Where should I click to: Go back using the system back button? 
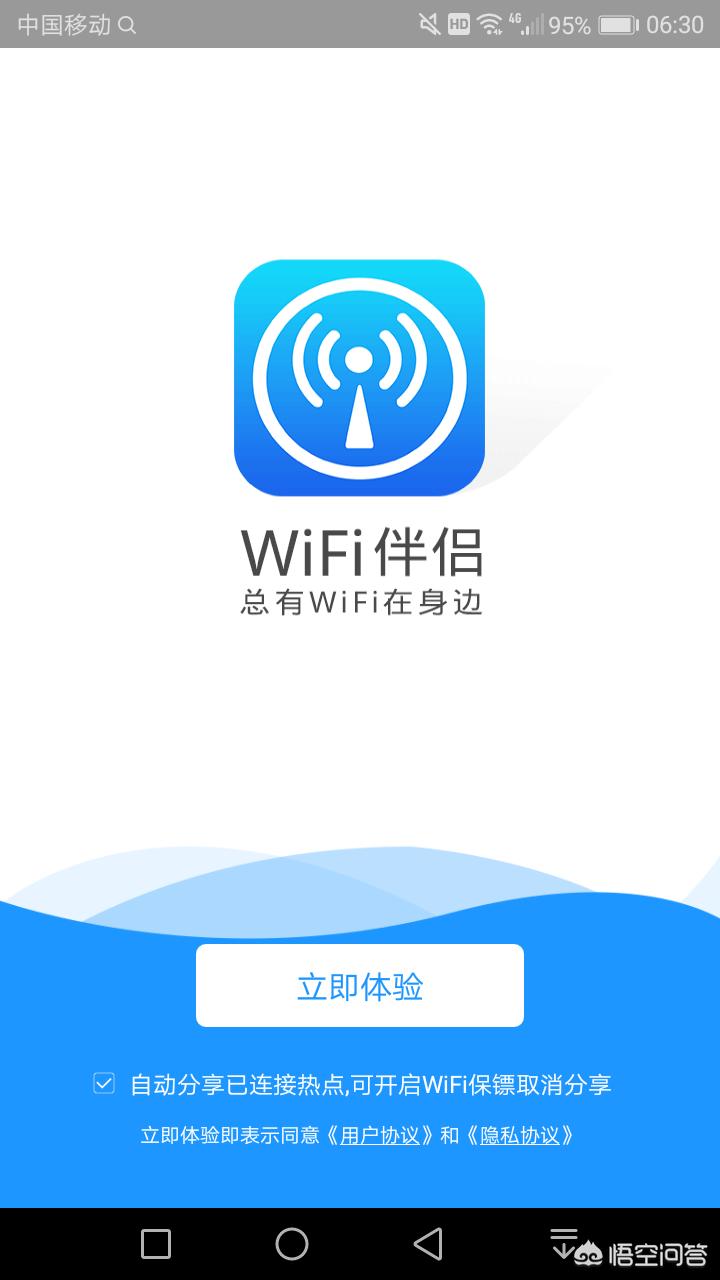428,1244
